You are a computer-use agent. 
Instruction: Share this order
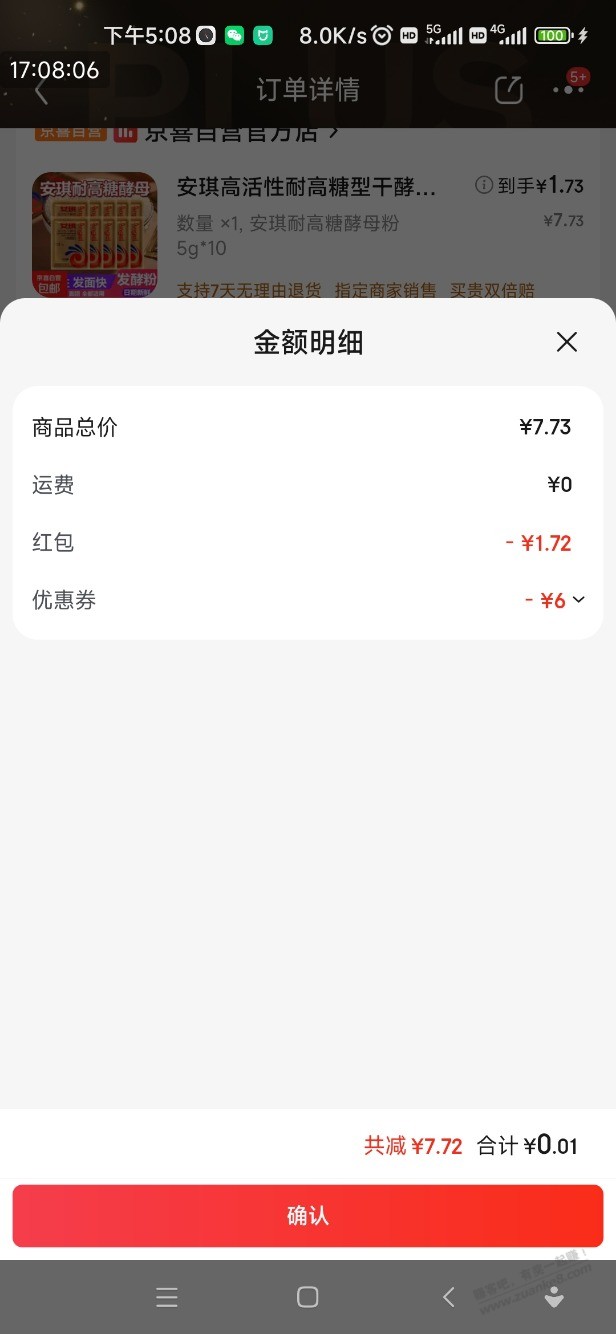point(509,90)
